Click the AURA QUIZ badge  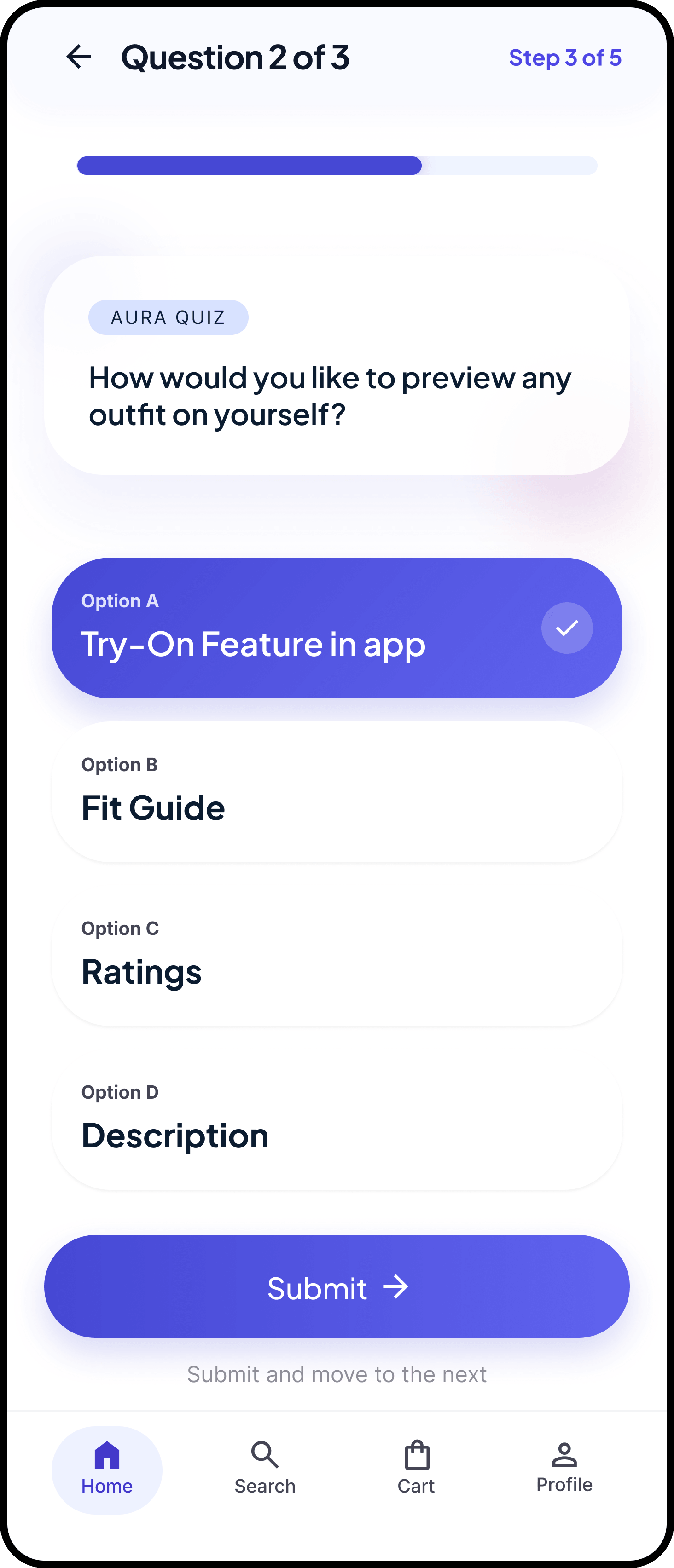[x=168, y=317]
